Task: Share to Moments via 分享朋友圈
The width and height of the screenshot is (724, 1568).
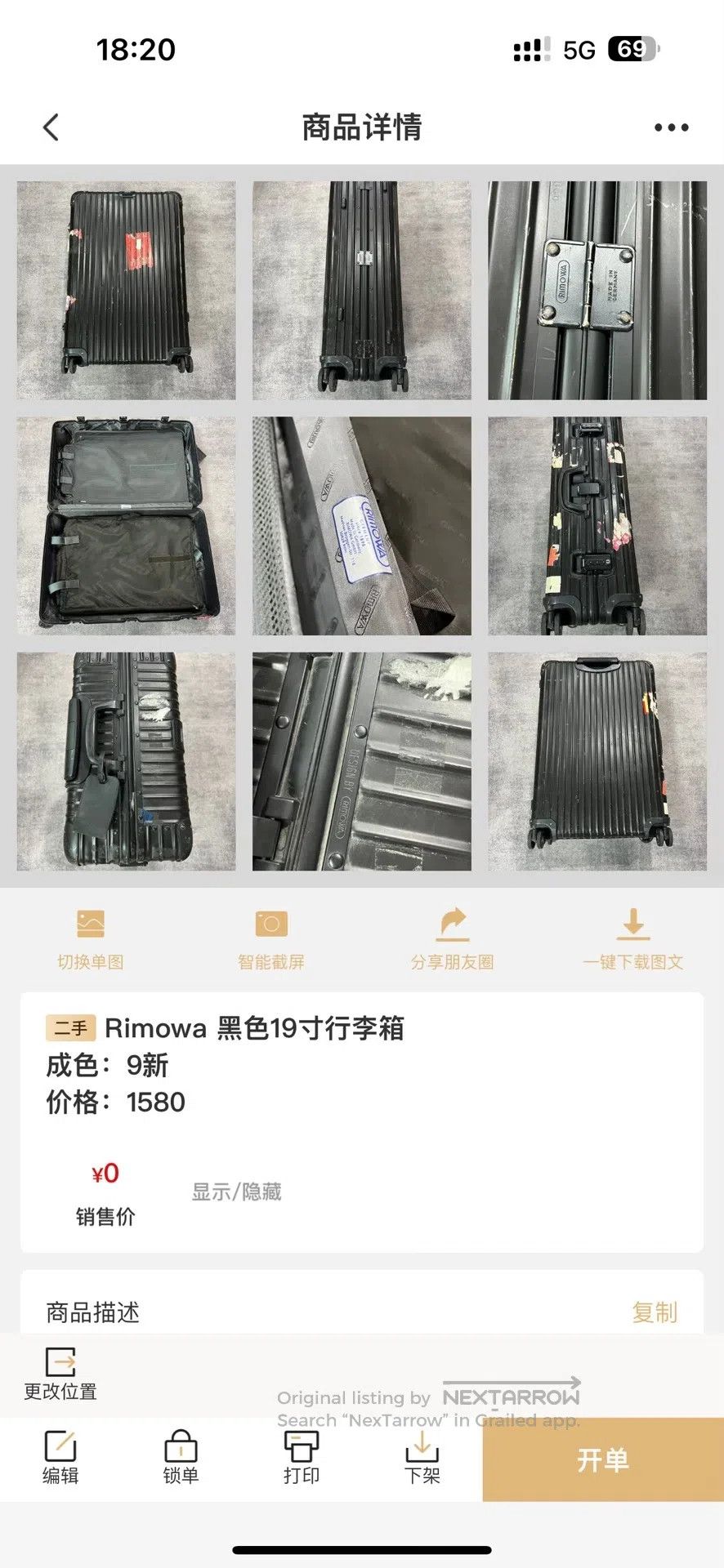Action: (x=452, y=939)
